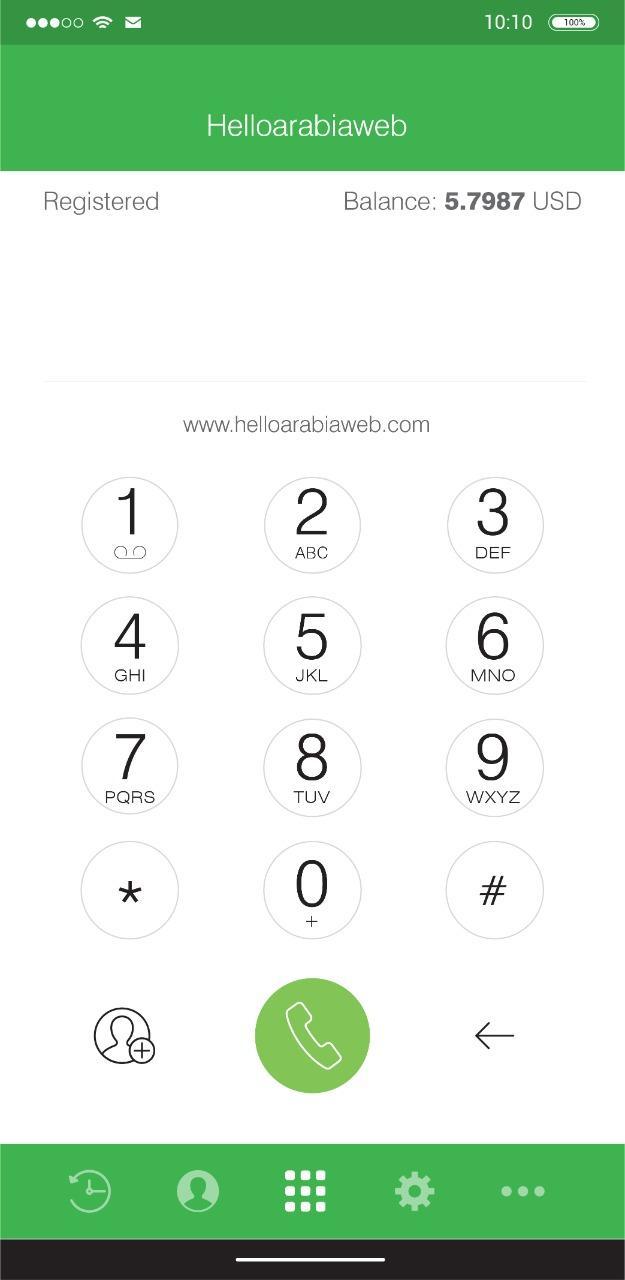This screenshot has height=1280, width=625.
Task: Tap the hash key
Action: [x=494, y=890]
